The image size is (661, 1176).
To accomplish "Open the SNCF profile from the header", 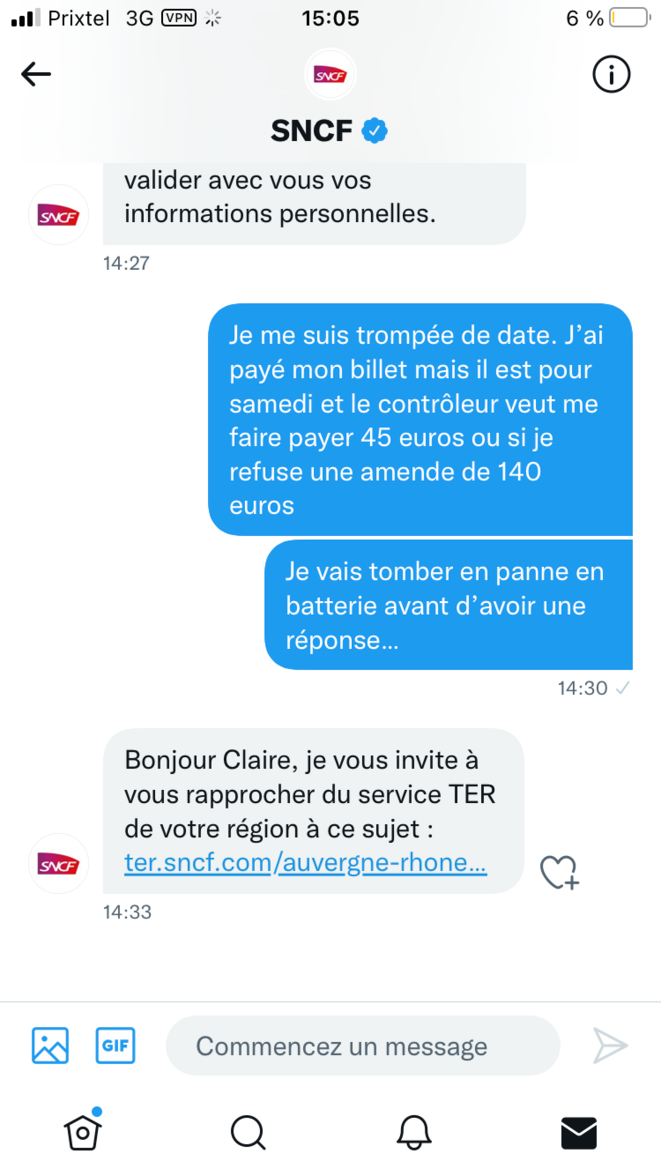I will coord(330,76).
